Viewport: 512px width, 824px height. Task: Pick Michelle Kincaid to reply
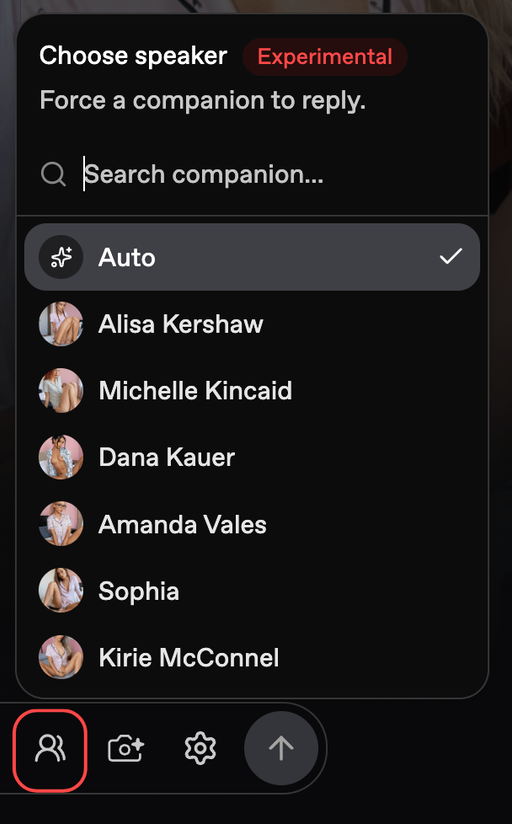[252, 390]
